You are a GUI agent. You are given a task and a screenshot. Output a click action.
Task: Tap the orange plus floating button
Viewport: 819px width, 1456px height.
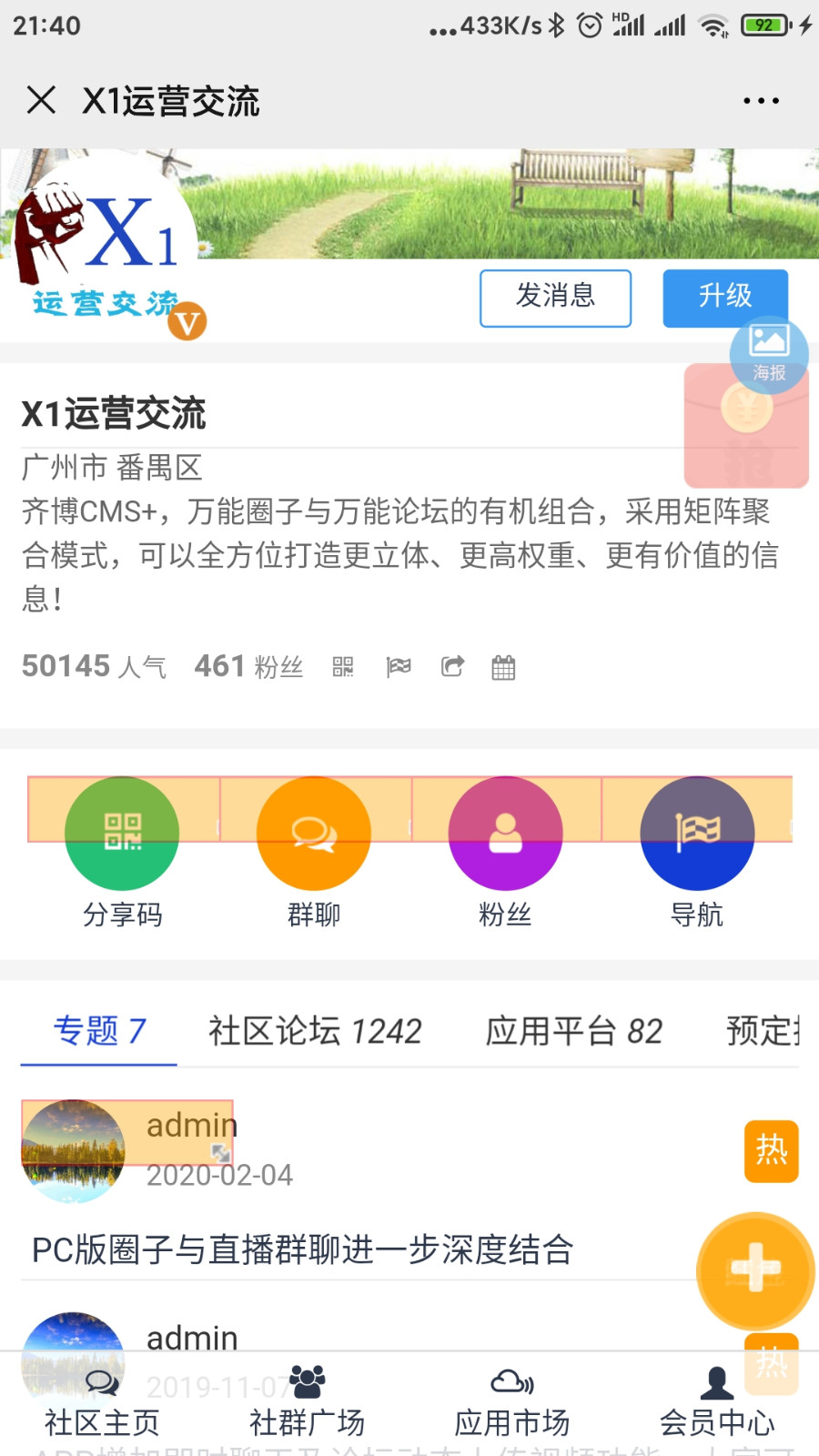pos(755,1269)
